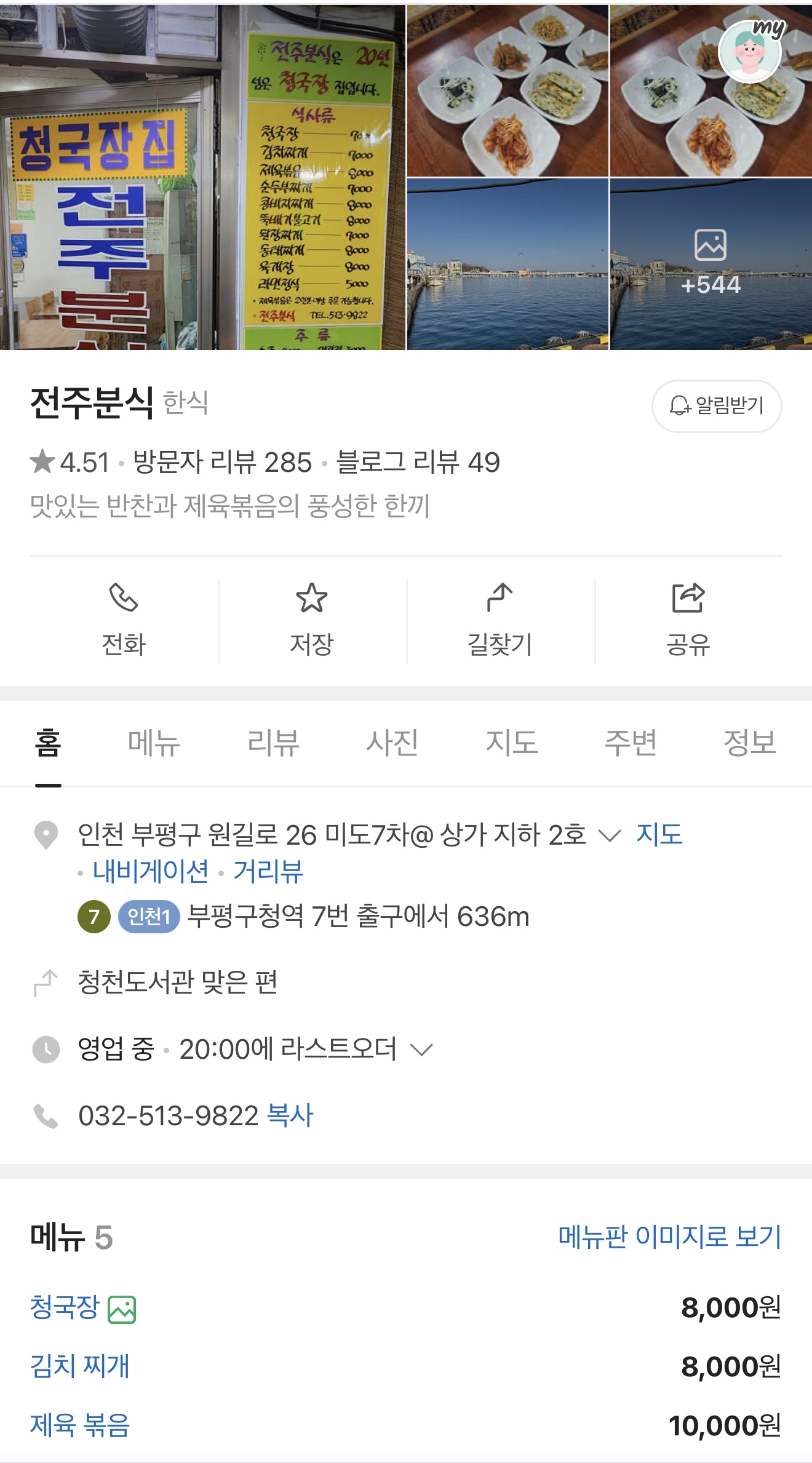View all photos via the +544 tile
The height and width of the screenshot is (1463, 812).
tap(710, 265)
